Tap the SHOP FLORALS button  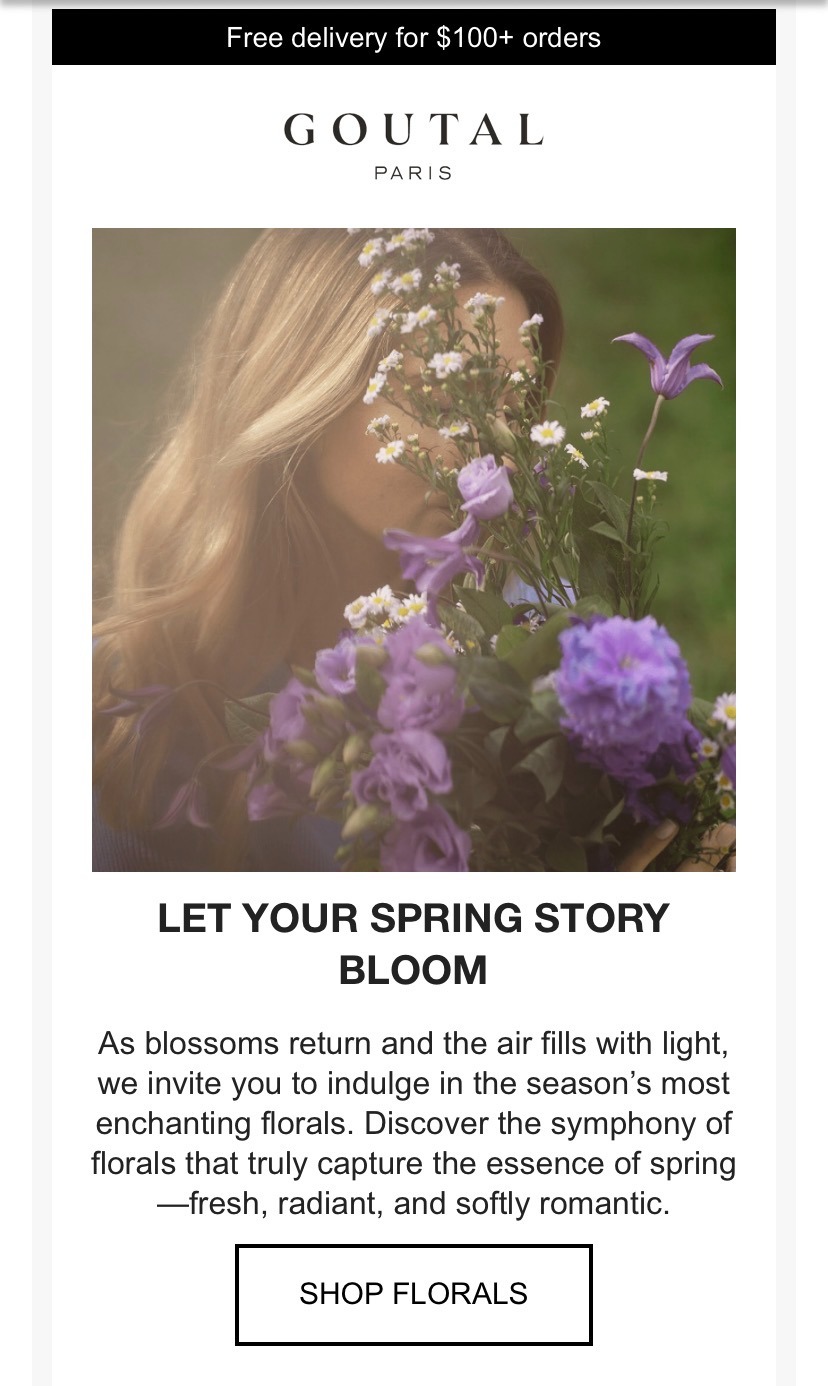pos(413,1294)
